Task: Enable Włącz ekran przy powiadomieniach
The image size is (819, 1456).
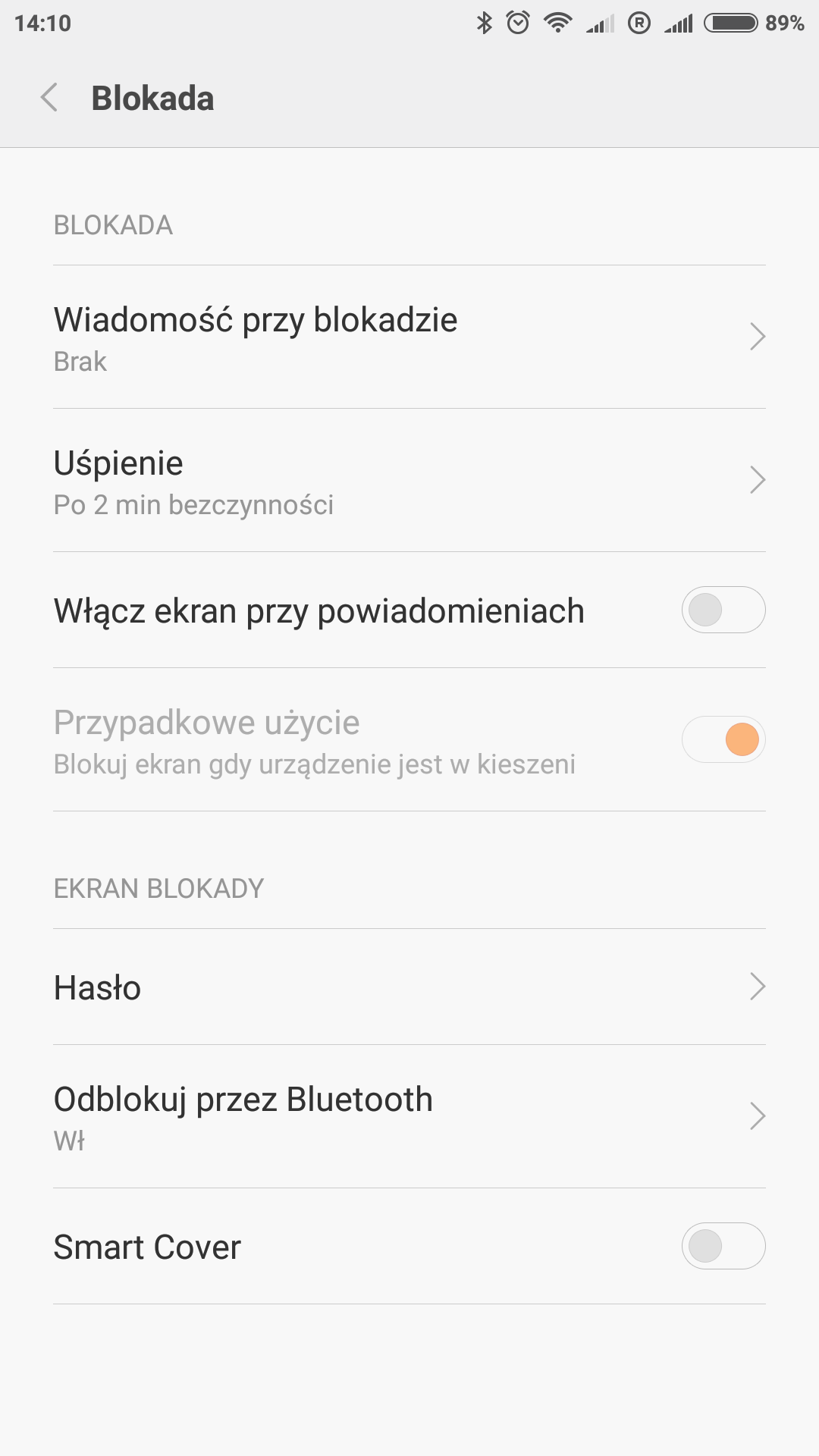Action: (723, 610)
